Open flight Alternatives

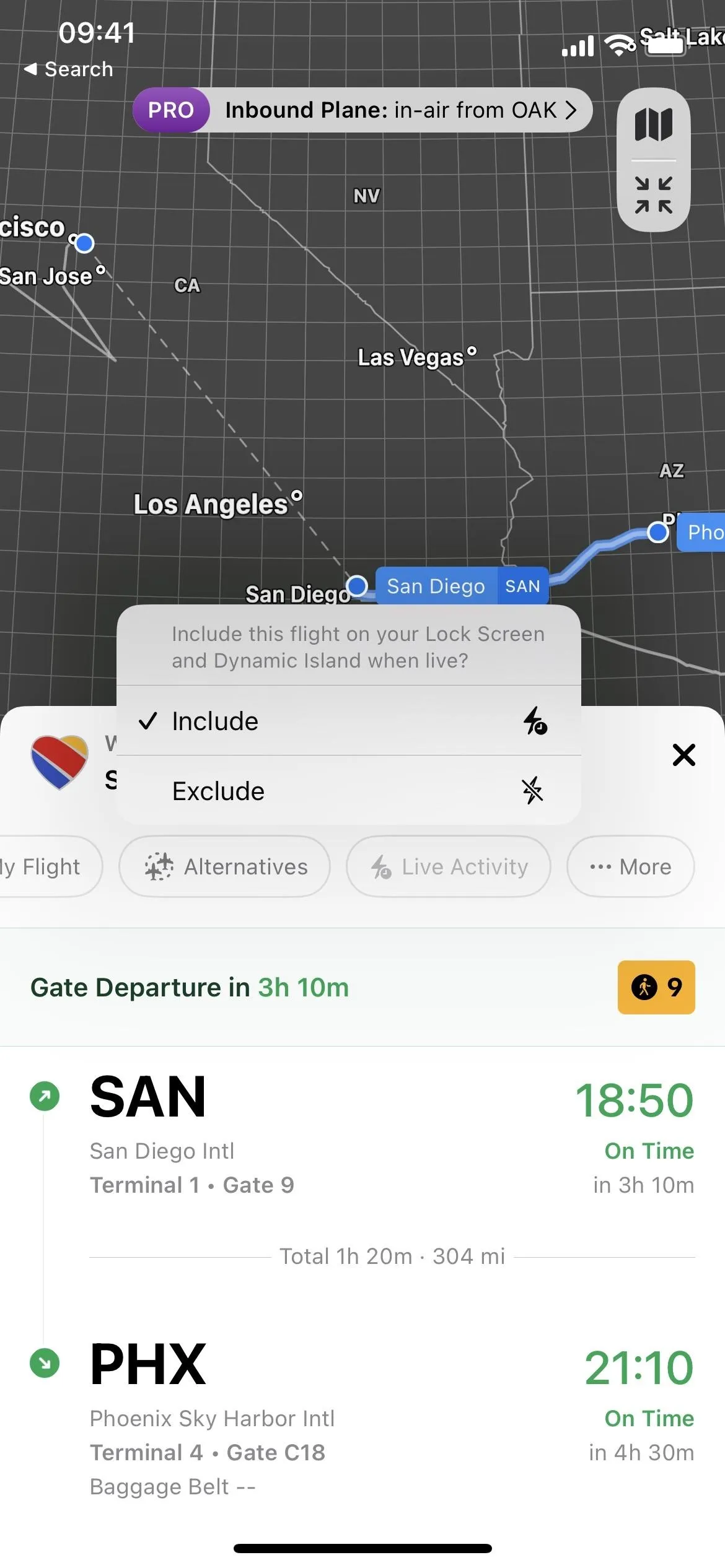pos(224,866)
